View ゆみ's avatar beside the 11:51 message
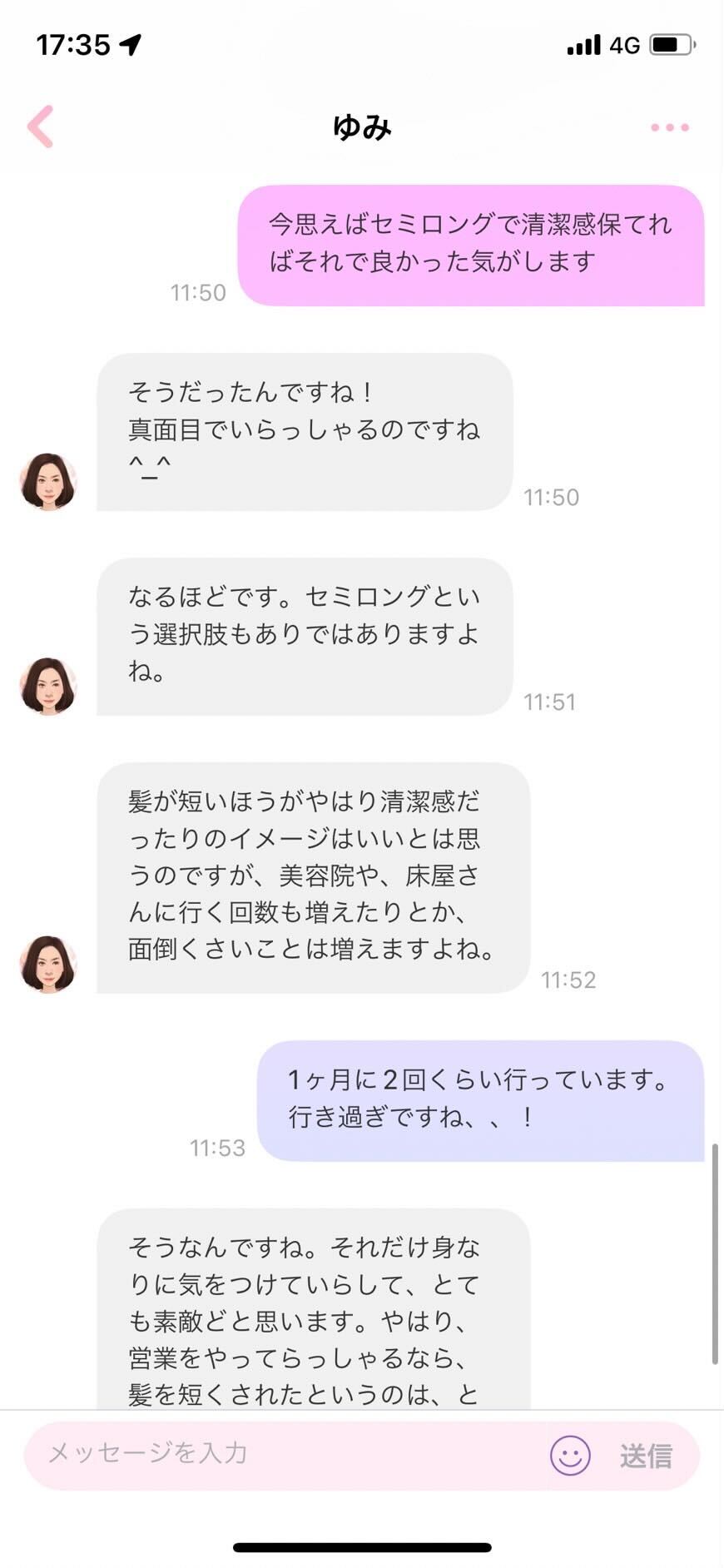The height and width of the screenshot is (1568, 724). 48,686
